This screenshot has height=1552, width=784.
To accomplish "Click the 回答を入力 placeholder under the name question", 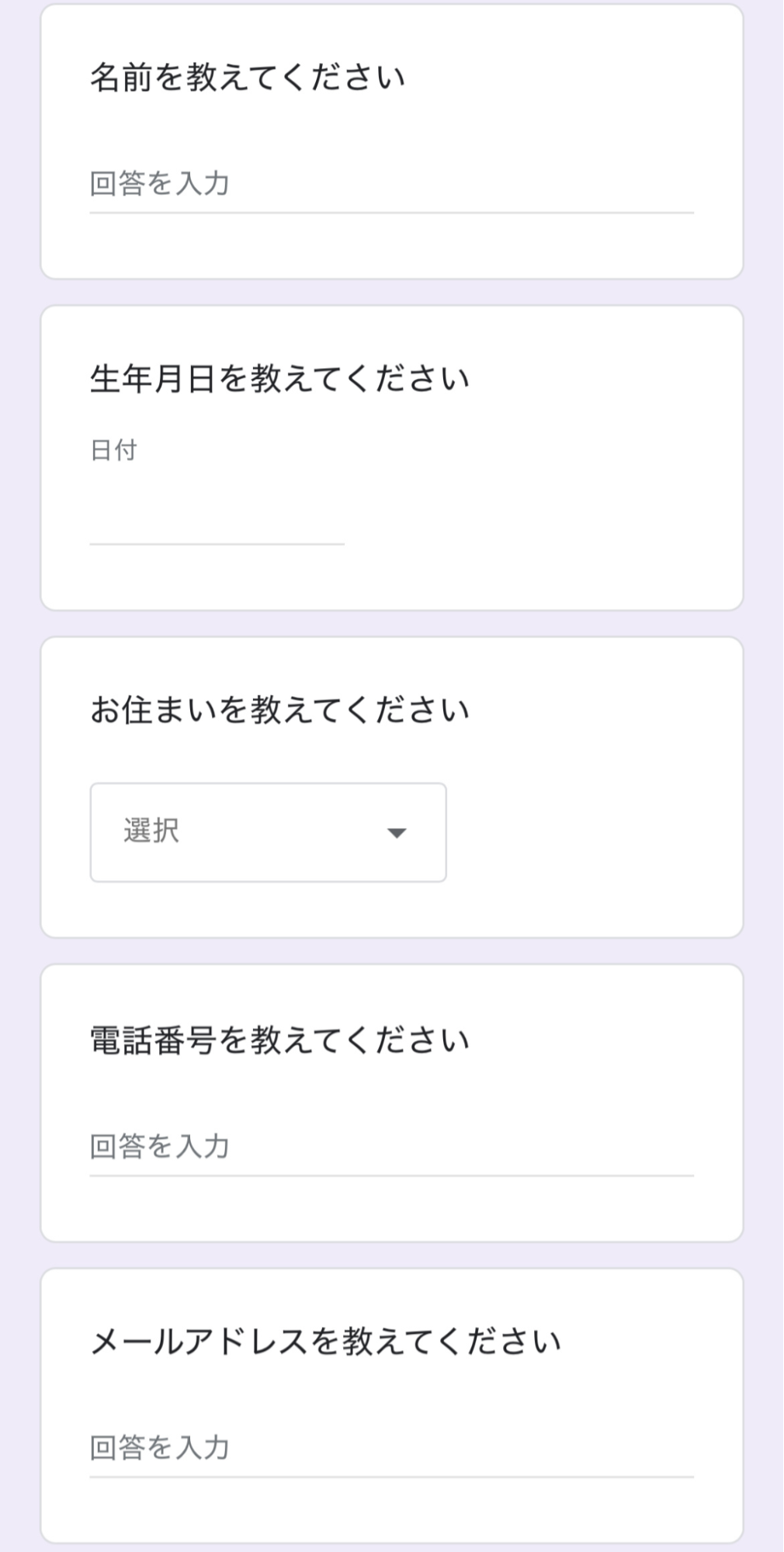I will coord(159,182).
